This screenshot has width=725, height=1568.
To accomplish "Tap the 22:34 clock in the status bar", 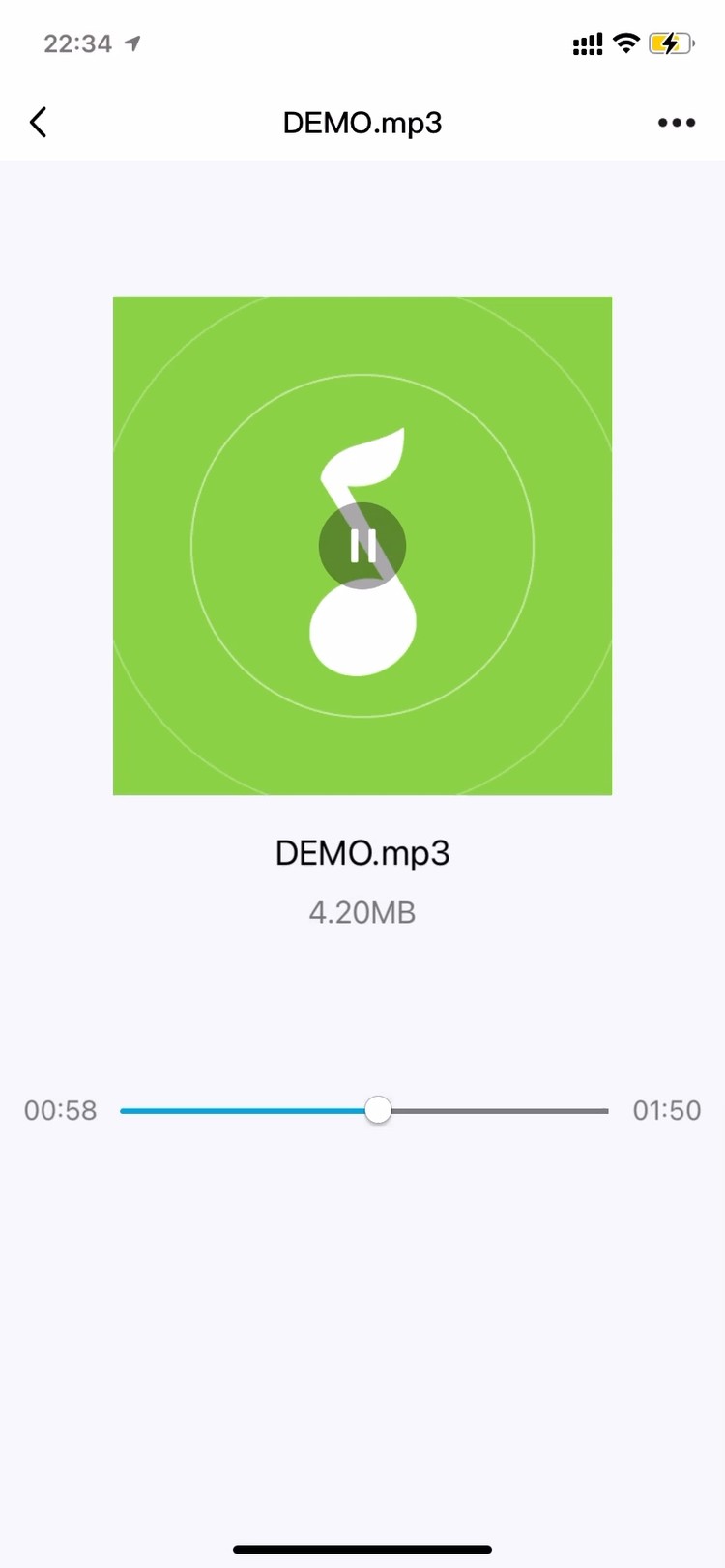I will [76, 43].
